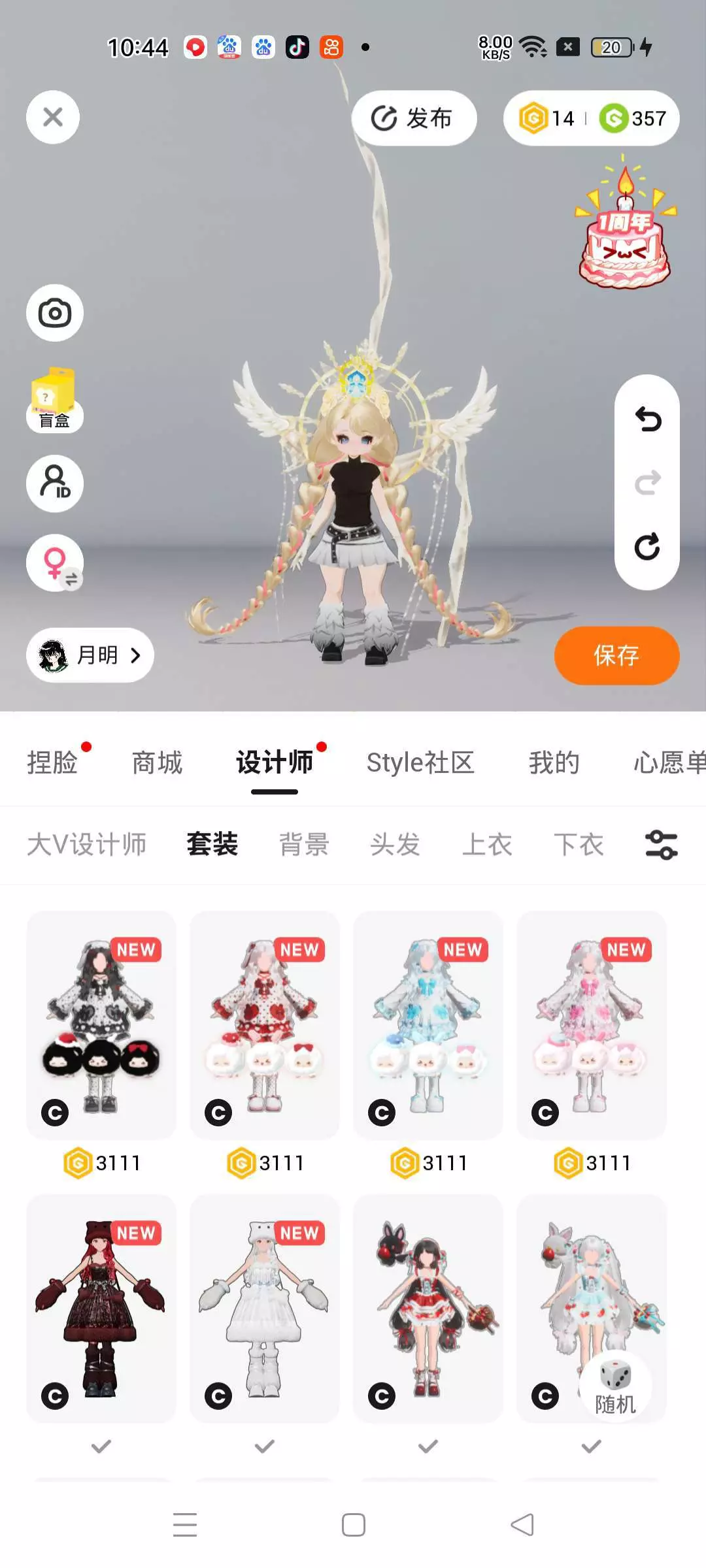Open the 我的 tab

(x=554, y=762)
